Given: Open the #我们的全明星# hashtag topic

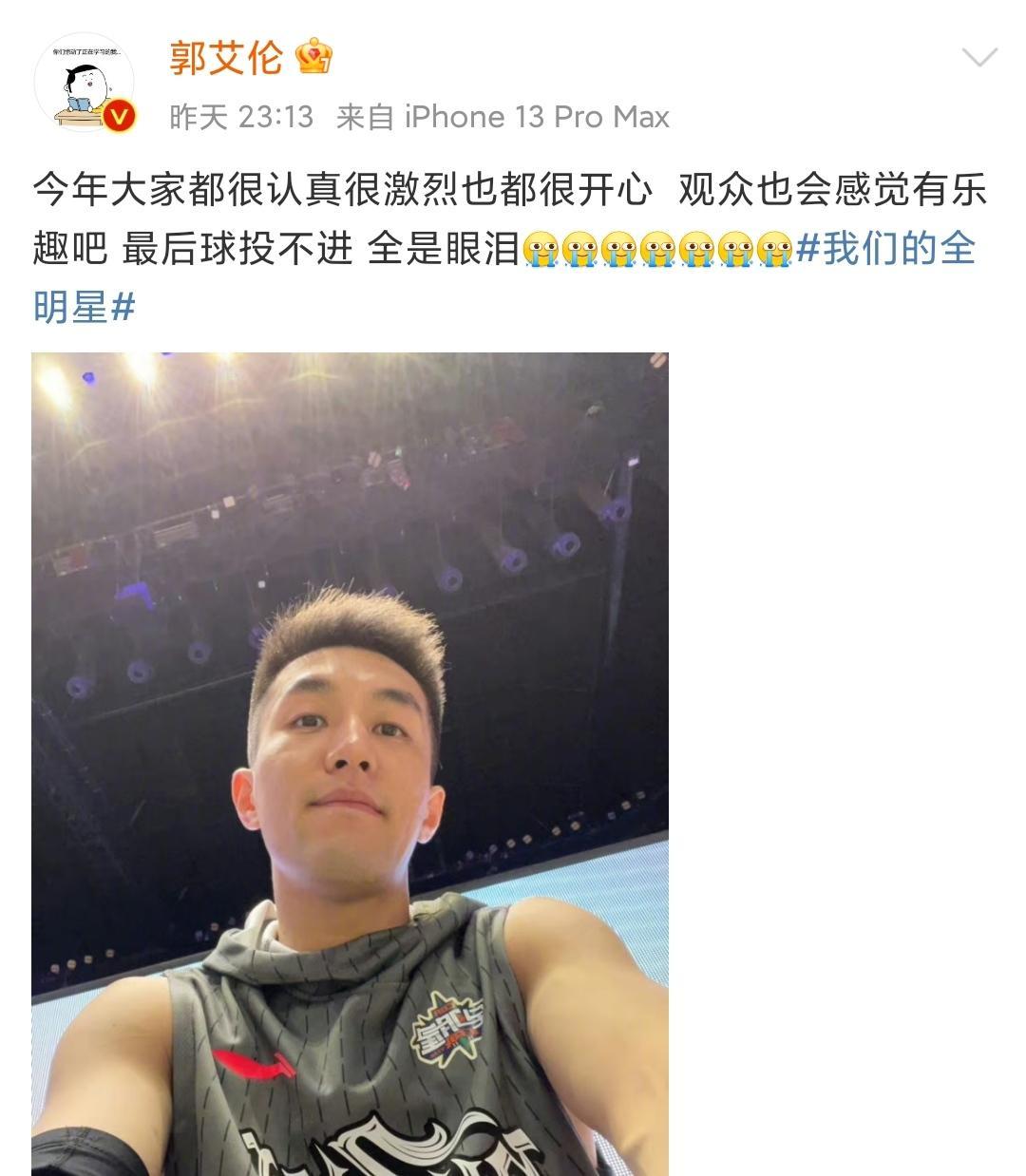Looking at the screenshot, I should [885, 250].
